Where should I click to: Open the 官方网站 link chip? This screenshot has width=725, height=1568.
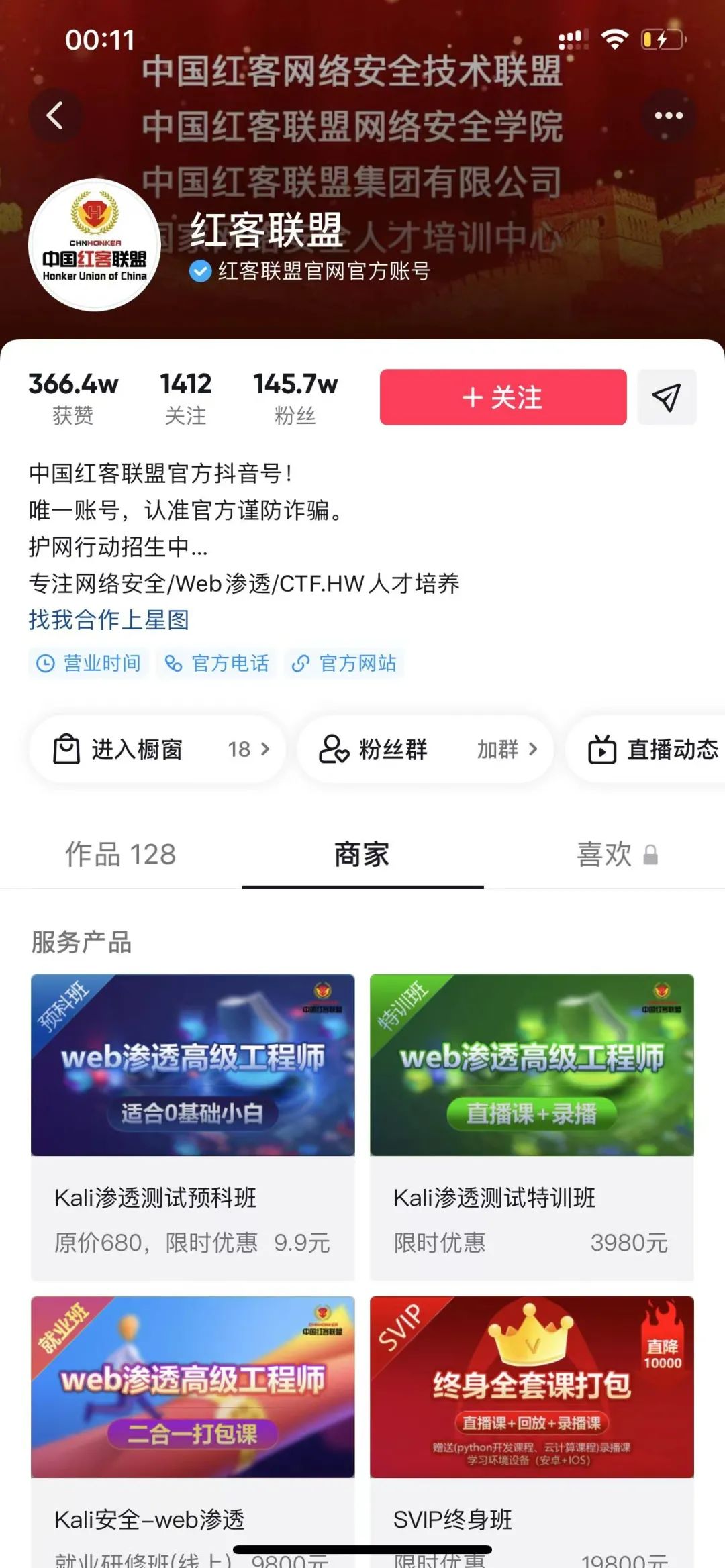[344, 664]
